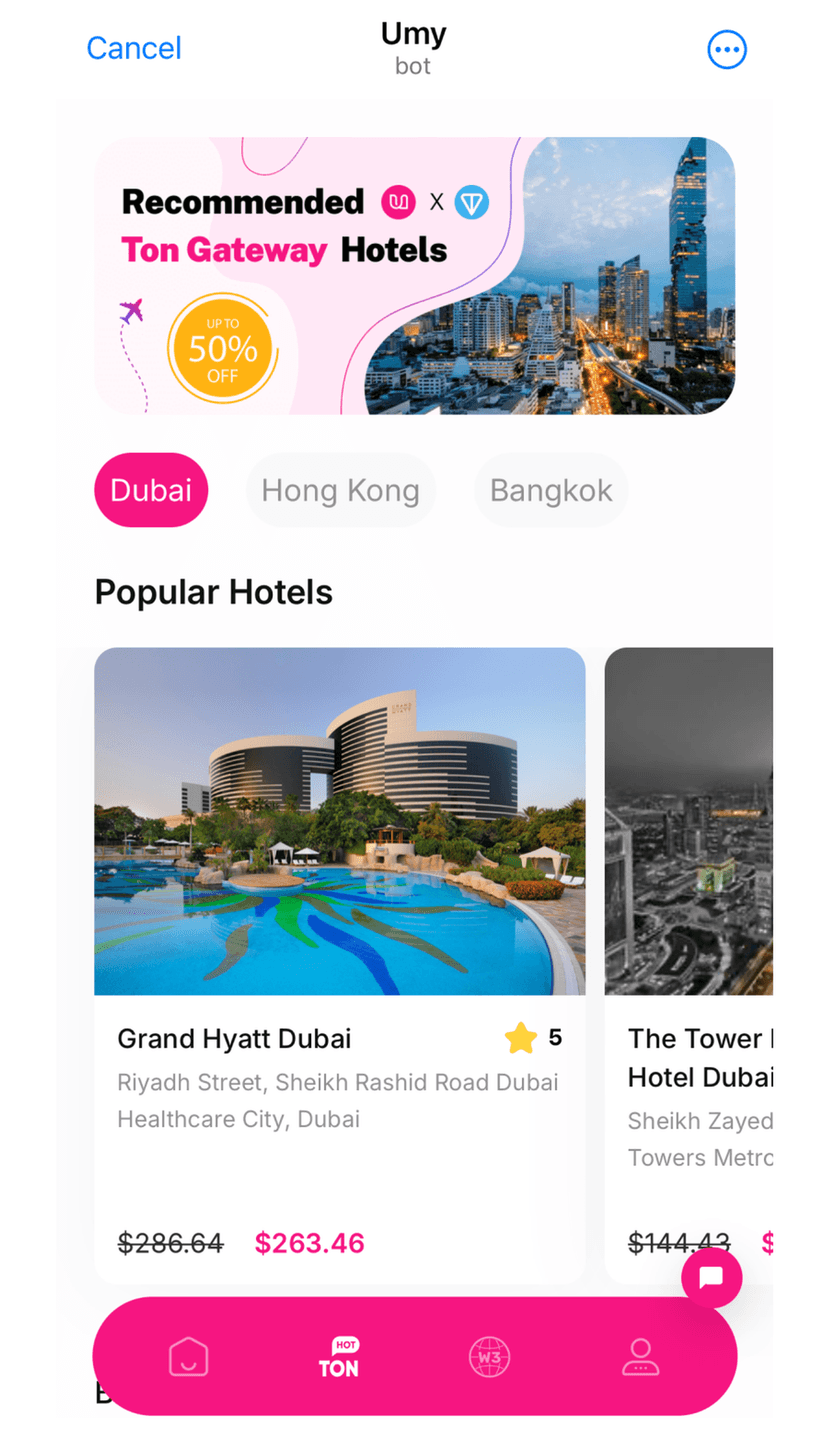Select the Dubai city chip

click(151, 490)
